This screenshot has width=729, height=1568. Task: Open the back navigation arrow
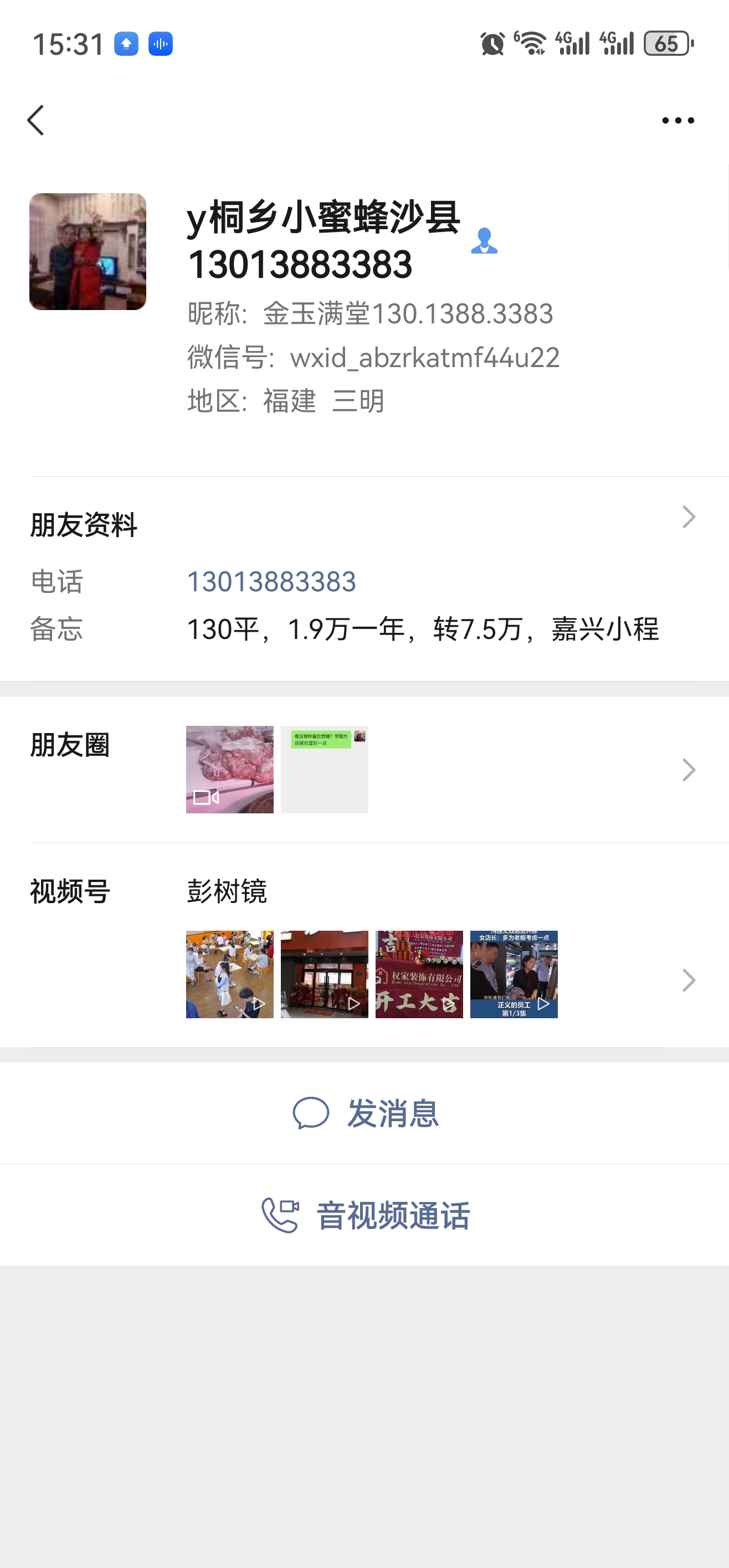tap(37, 120)
